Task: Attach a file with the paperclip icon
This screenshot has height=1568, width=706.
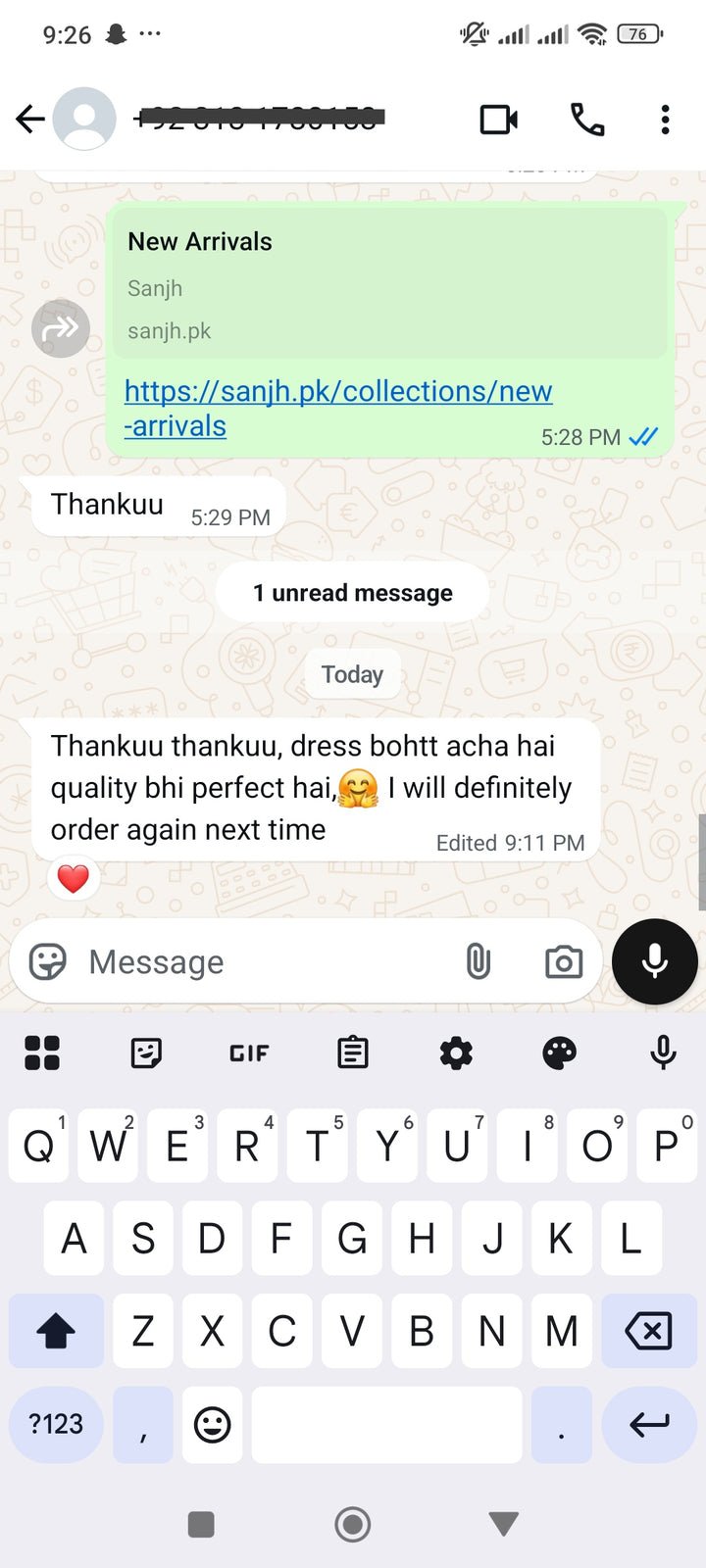Action: [x=478, y=961]
